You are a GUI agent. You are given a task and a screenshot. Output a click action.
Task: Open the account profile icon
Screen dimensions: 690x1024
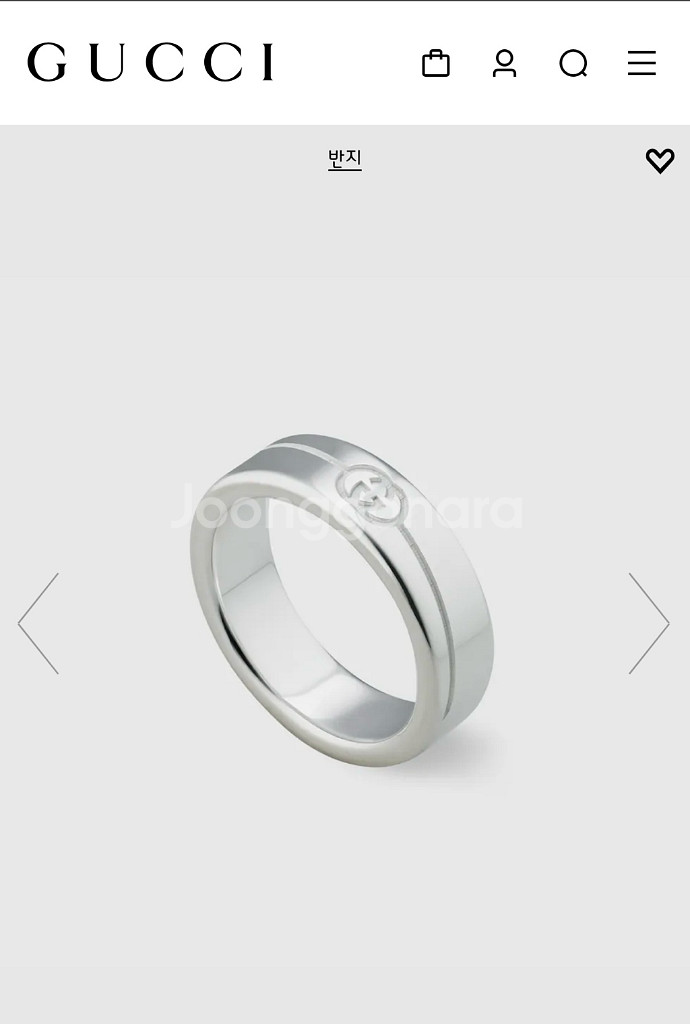pos(505,64)
